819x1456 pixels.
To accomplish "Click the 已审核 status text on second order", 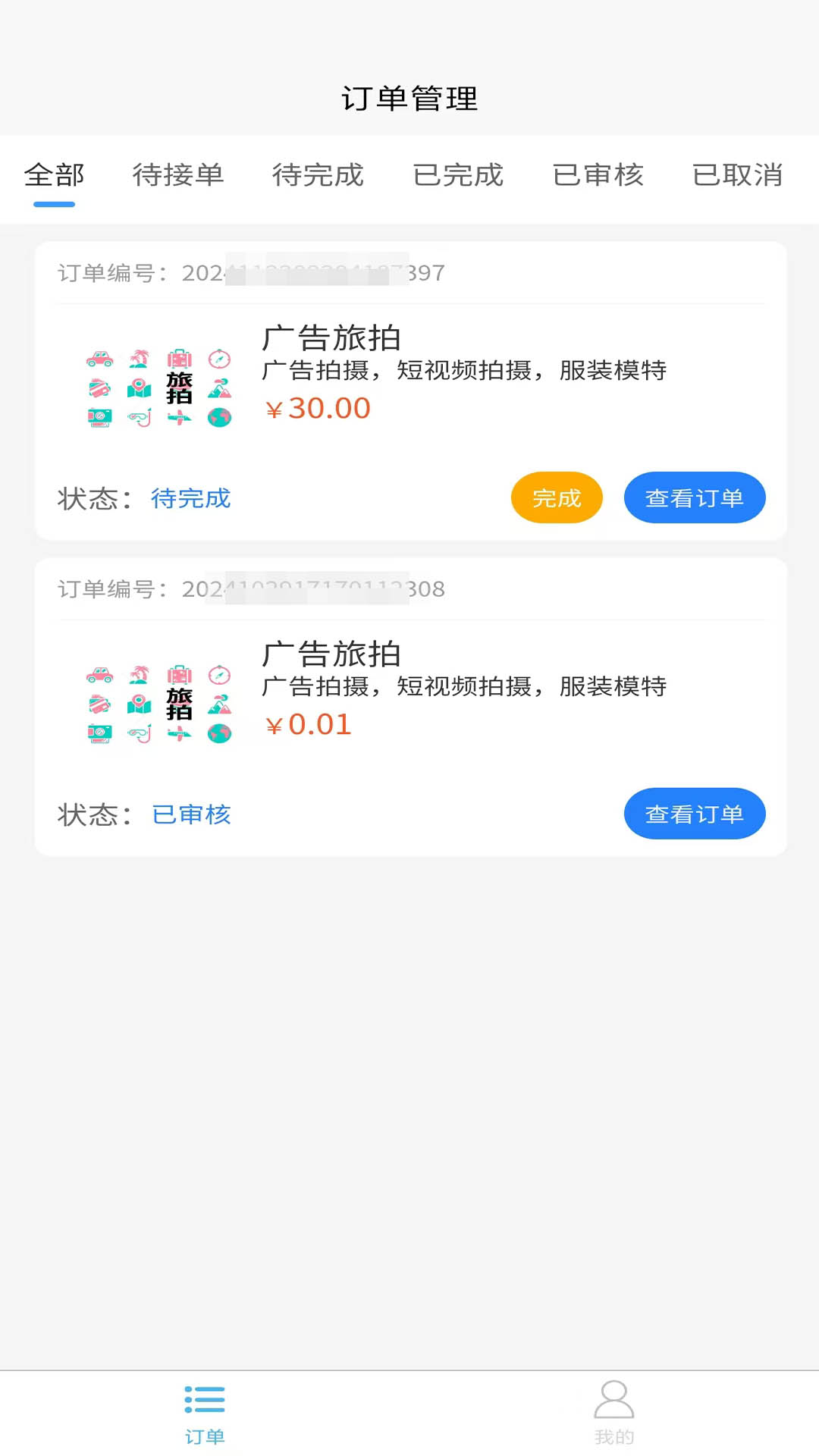I will coord(191,814).
